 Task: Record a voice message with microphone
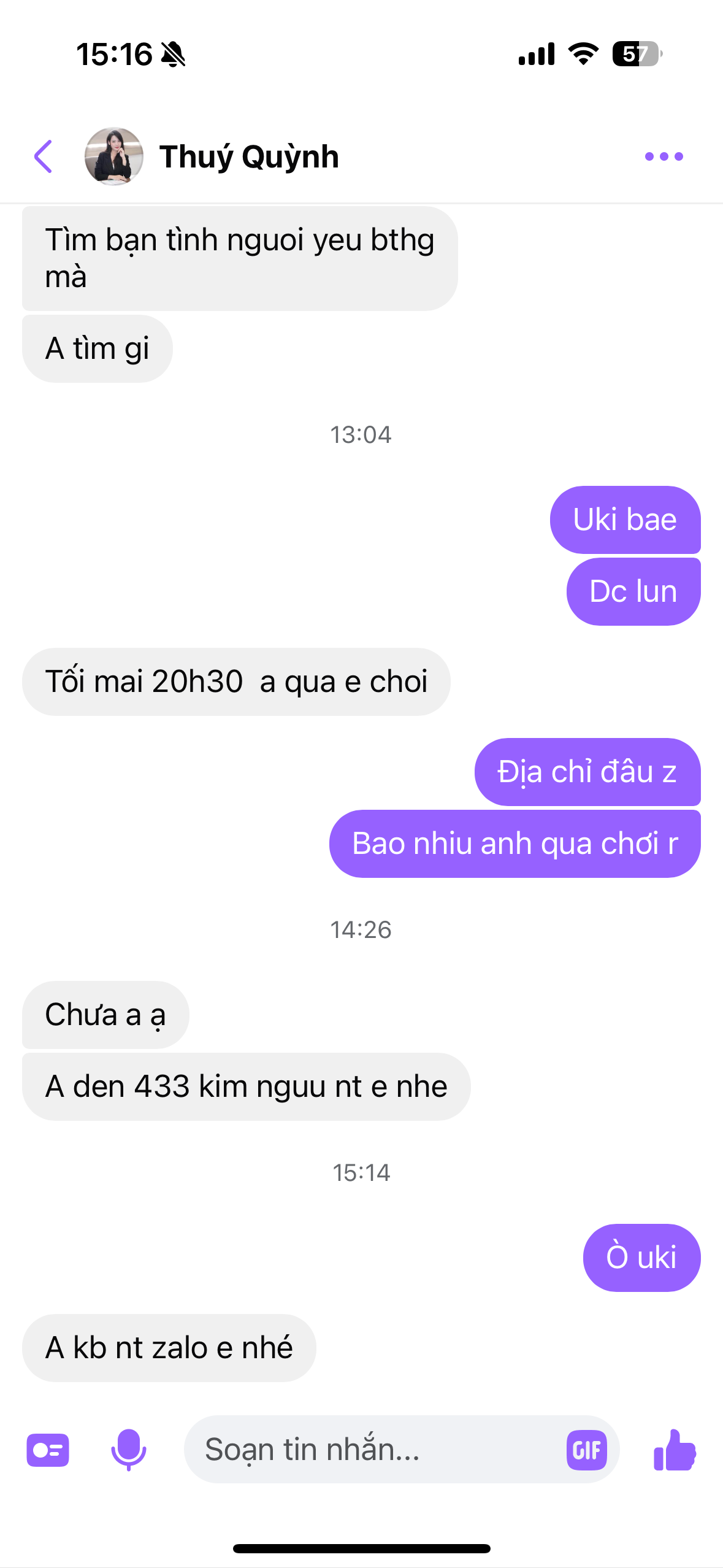tap(128, 1450)
